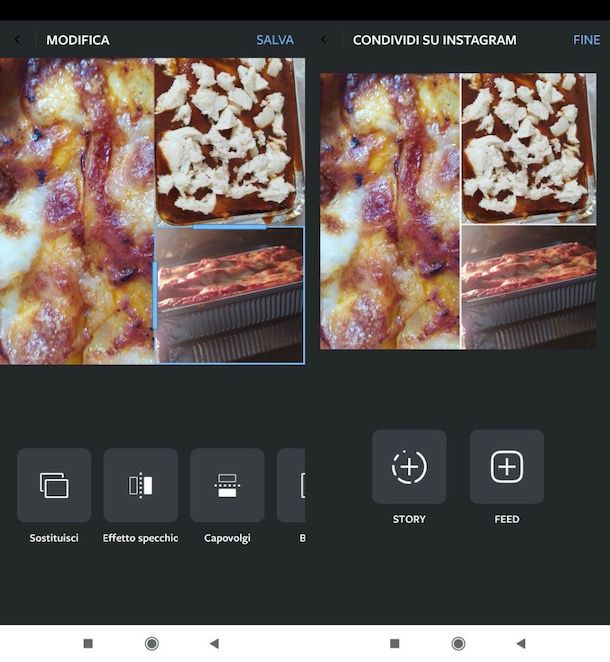Flip the photo with Capovolgi
Screen dimensions: 610x662
(227, 485)
